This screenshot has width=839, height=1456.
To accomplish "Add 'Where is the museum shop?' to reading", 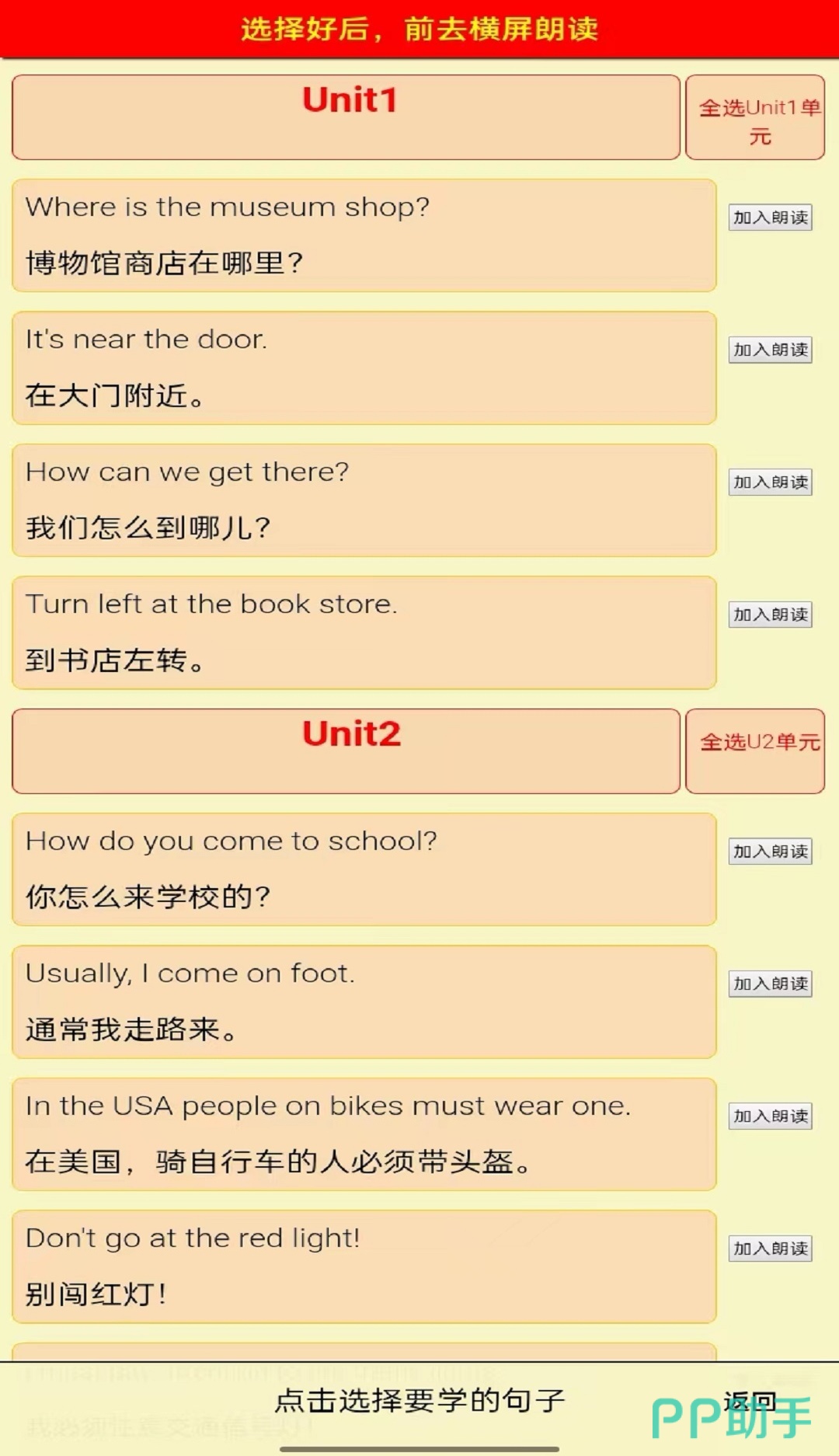I will (770, 218).
